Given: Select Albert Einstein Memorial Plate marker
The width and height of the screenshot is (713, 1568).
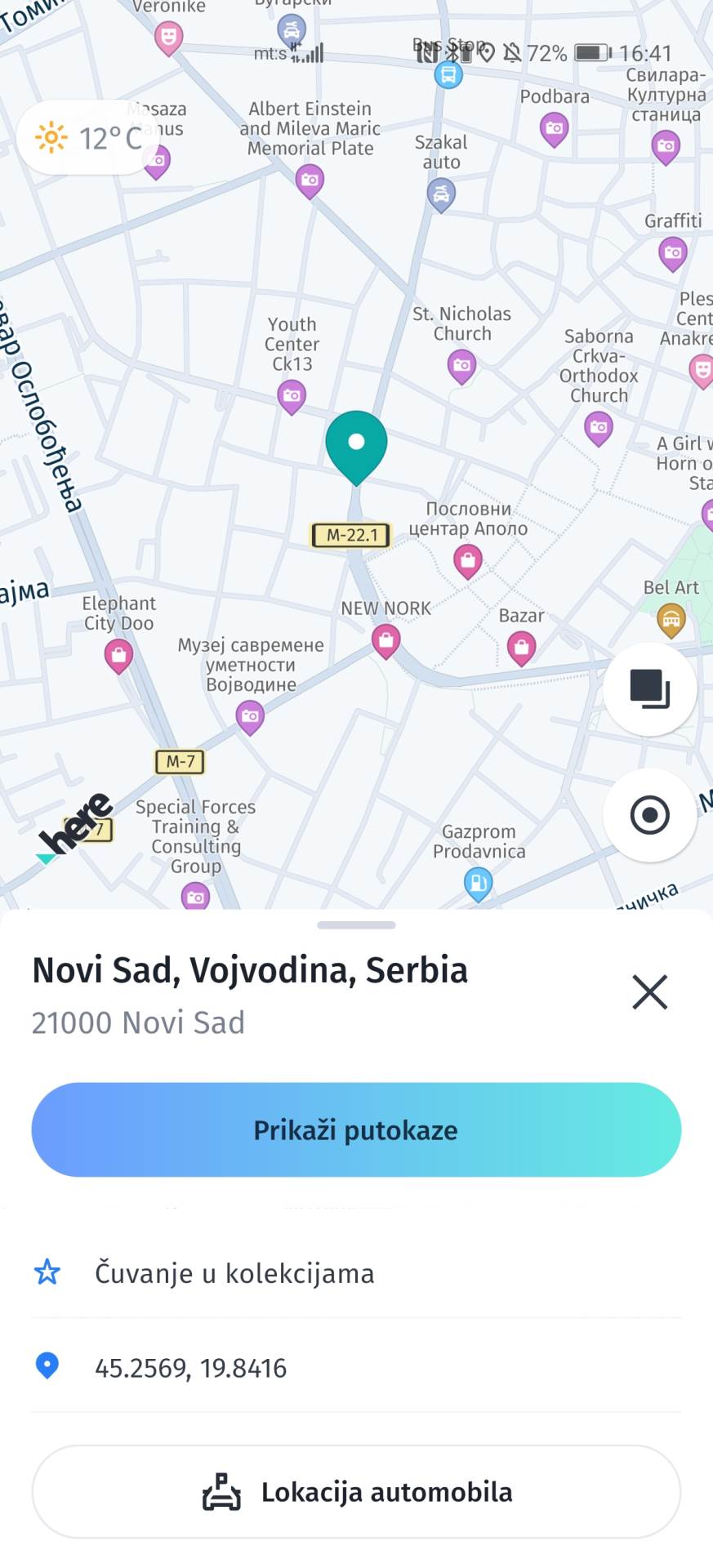Looking at the screenshot, I should point(310,180).
